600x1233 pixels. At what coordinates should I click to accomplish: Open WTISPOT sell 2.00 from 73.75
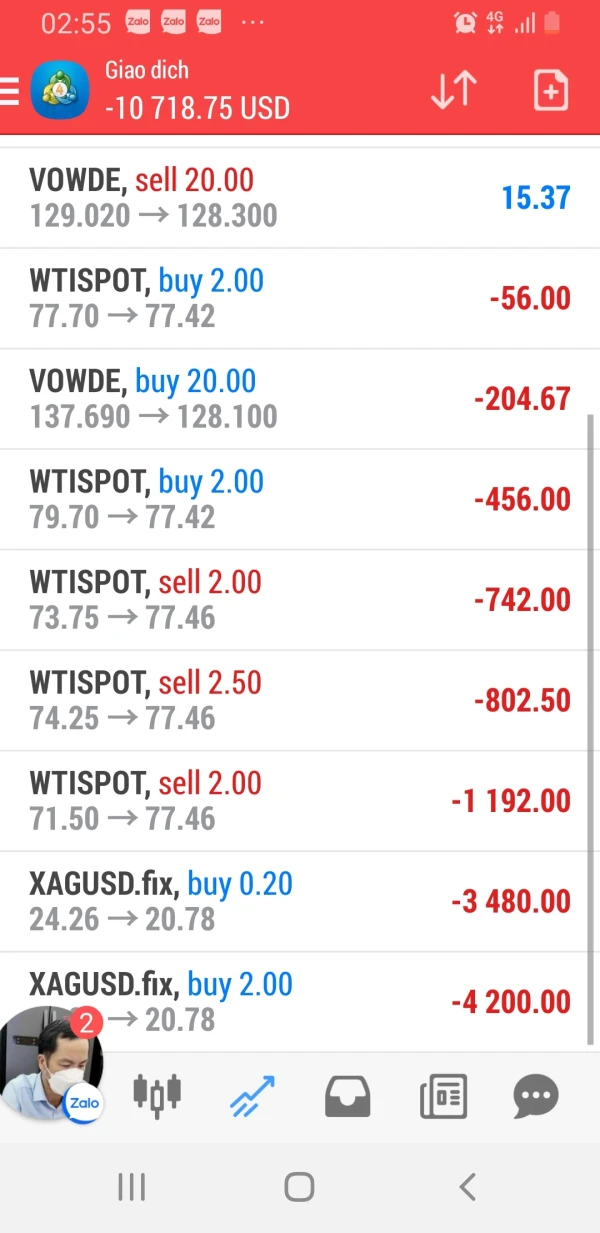tap(300, 600)
